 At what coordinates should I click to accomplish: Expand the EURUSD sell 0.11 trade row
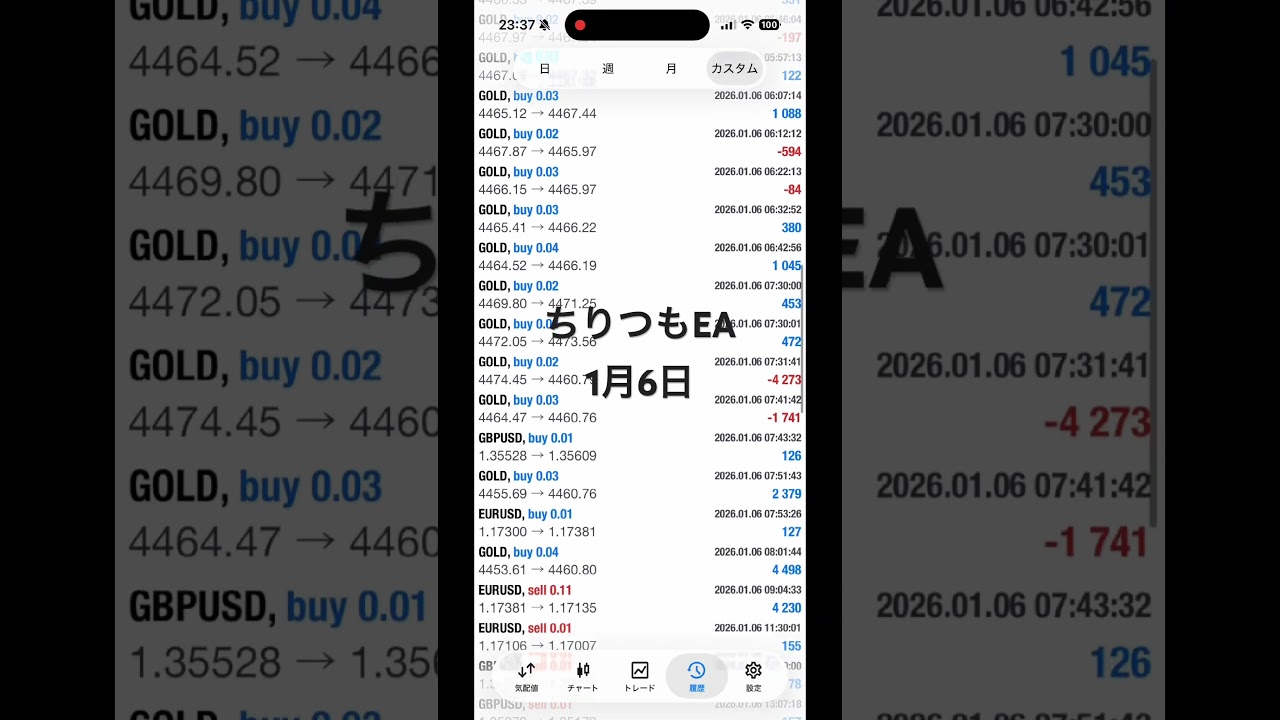coord(640,599)
